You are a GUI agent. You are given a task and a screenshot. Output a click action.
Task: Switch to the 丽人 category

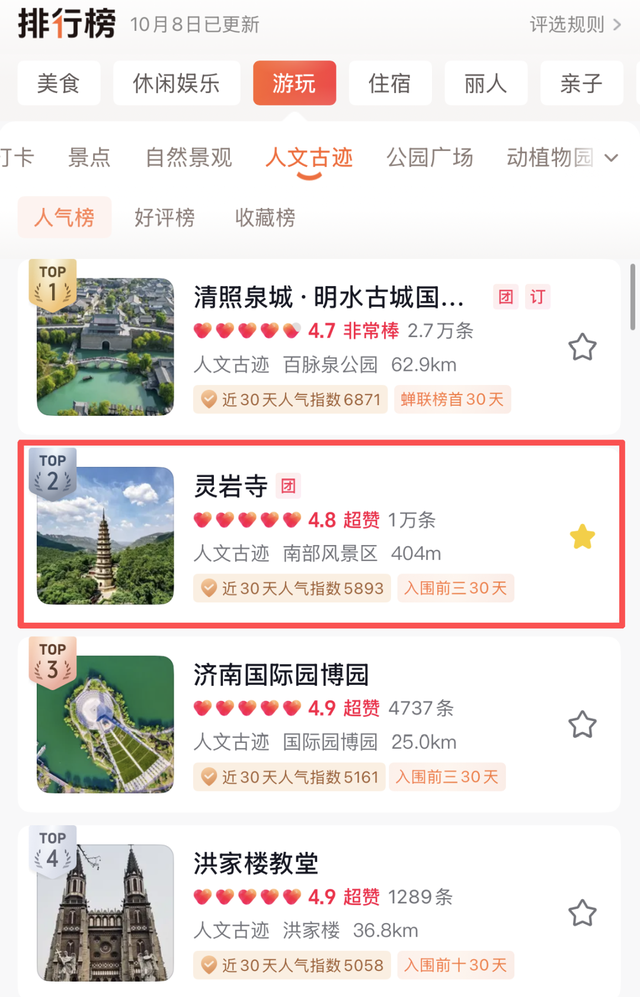pyautogui.click(x=486, y=83)
